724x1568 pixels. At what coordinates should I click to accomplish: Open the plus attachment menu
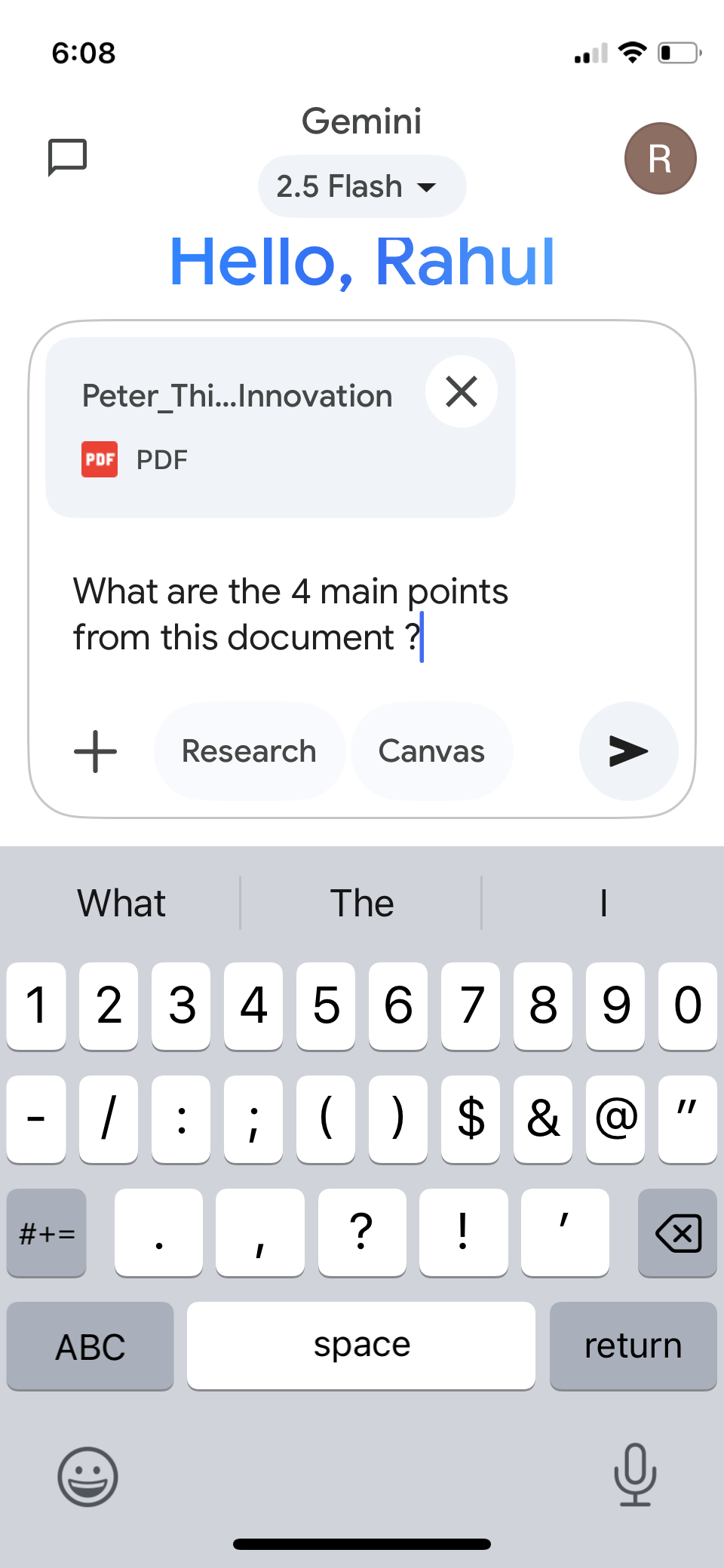coord(96,751)
